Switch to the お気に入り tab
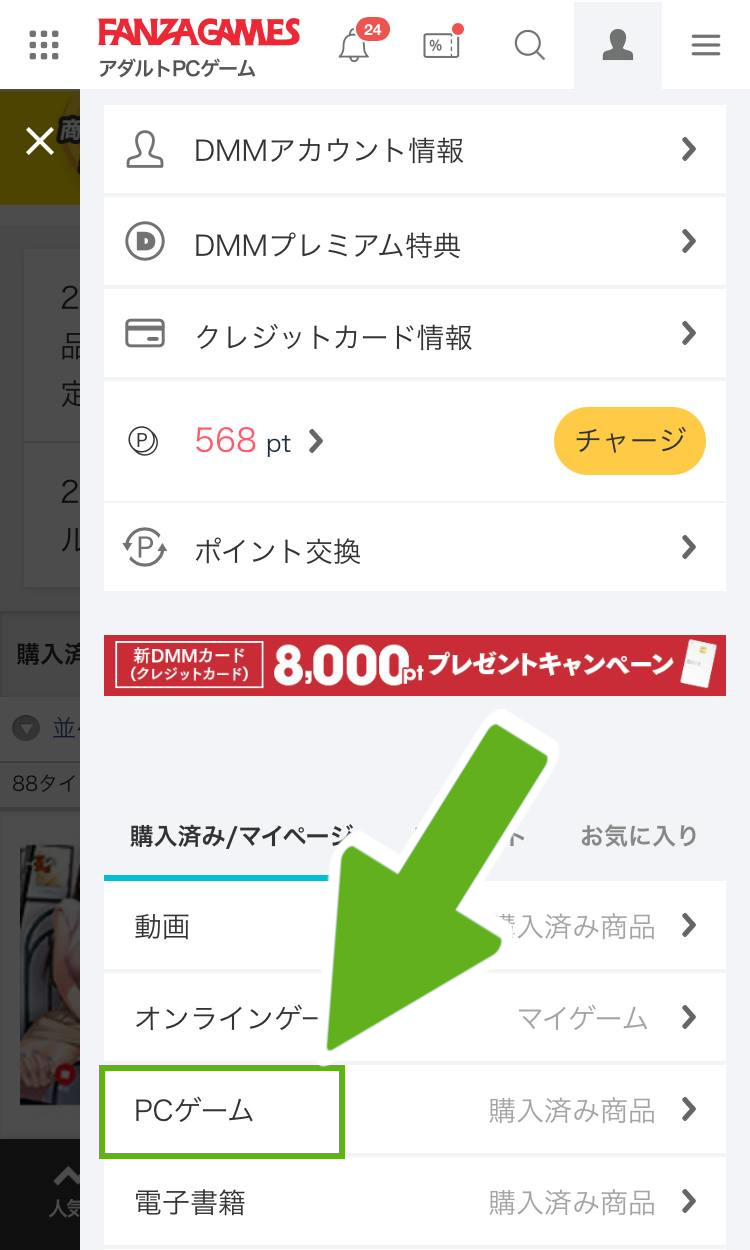Screen dimensions: 750x1250 point(638,836)
